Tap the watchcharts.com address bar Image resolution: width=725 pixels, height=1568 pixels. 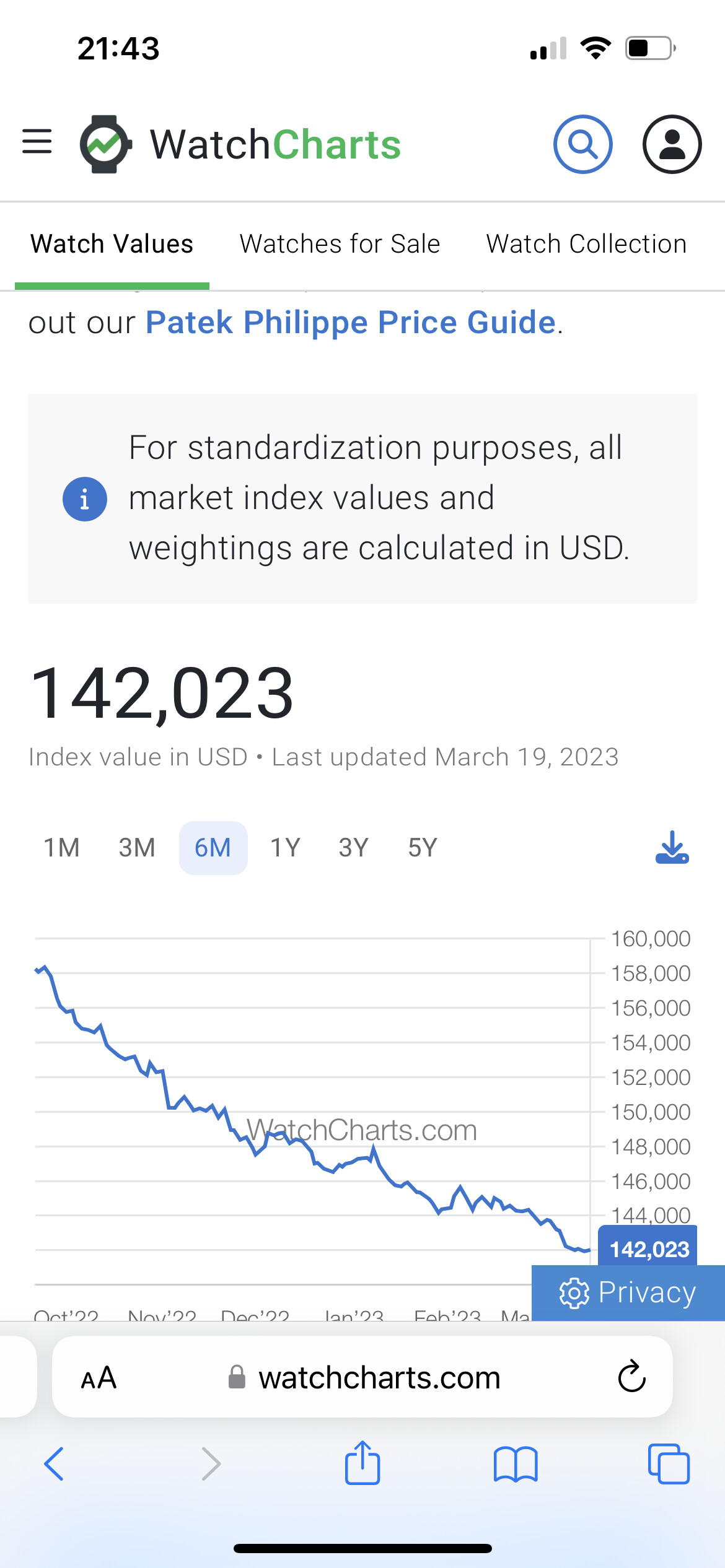(x=362, y=1377)
